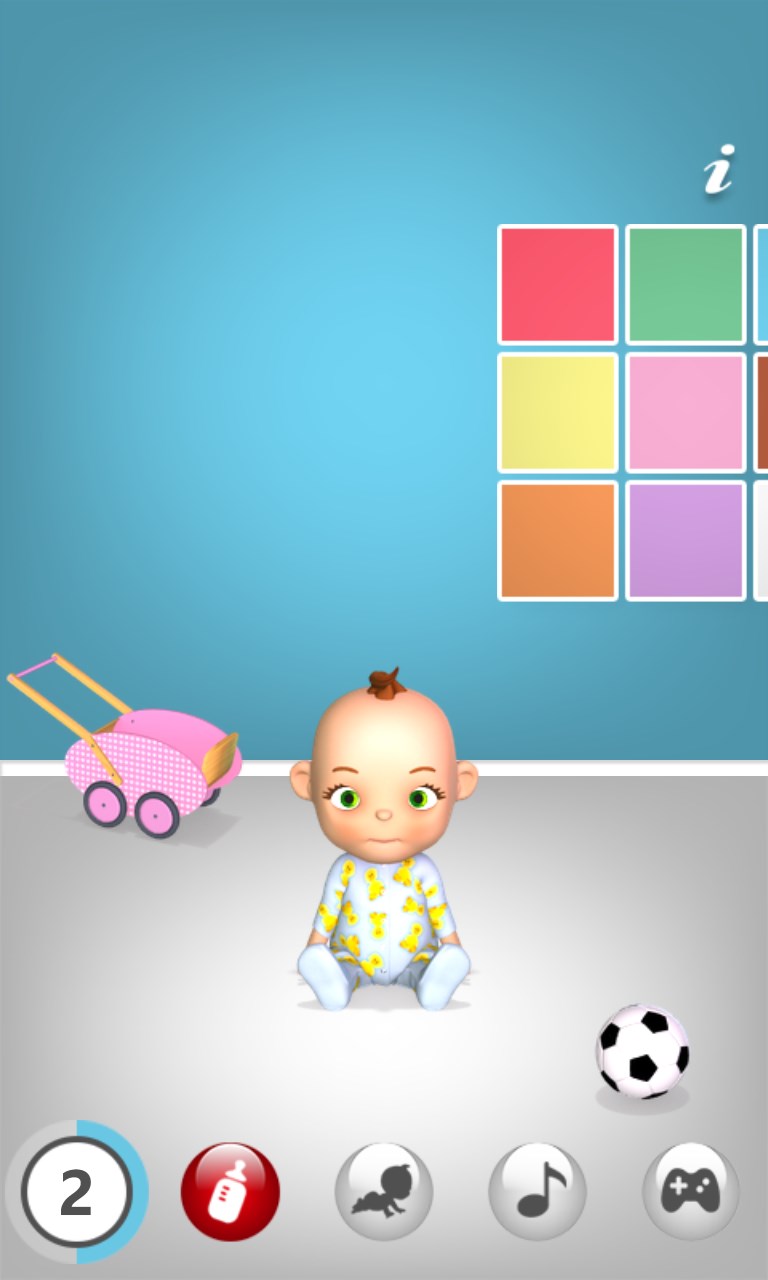Tap the soccer ball toy
Screen dimensions: 768x1280
pos(642,1052)
